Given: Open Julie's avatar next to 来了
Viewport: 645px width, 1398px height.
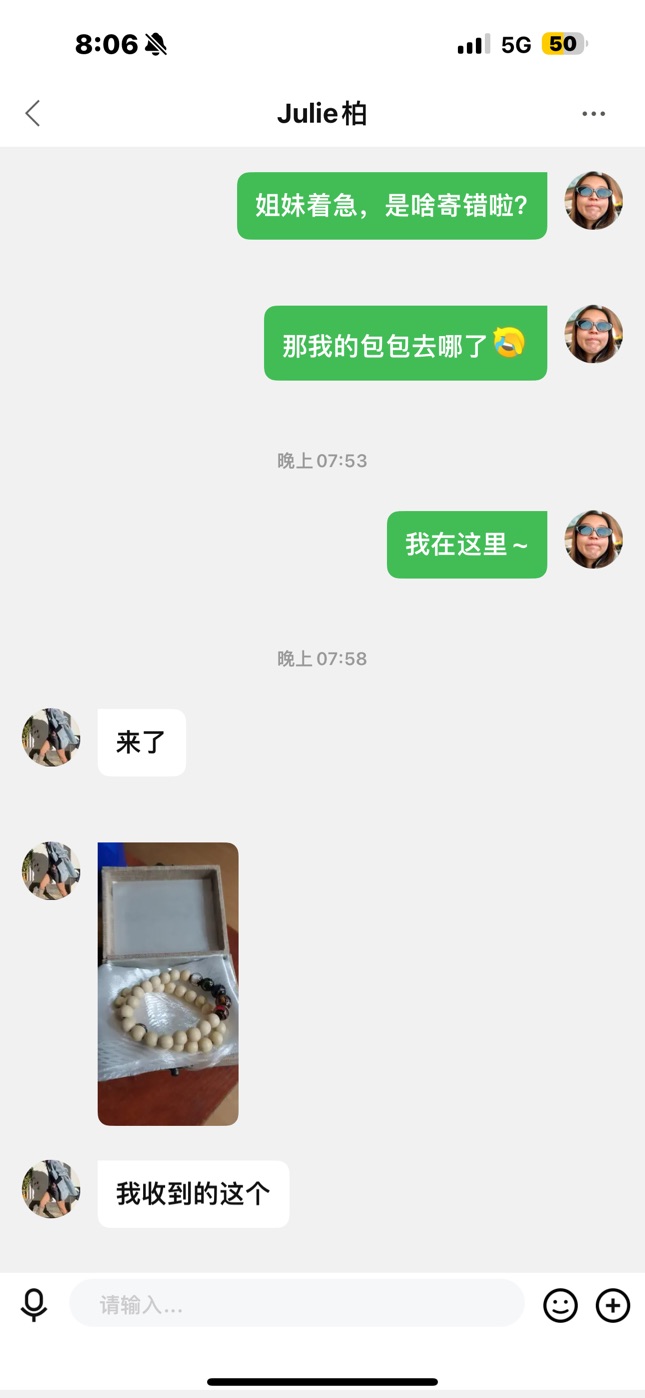Looking at the screenshot, I should pos(51,738).
